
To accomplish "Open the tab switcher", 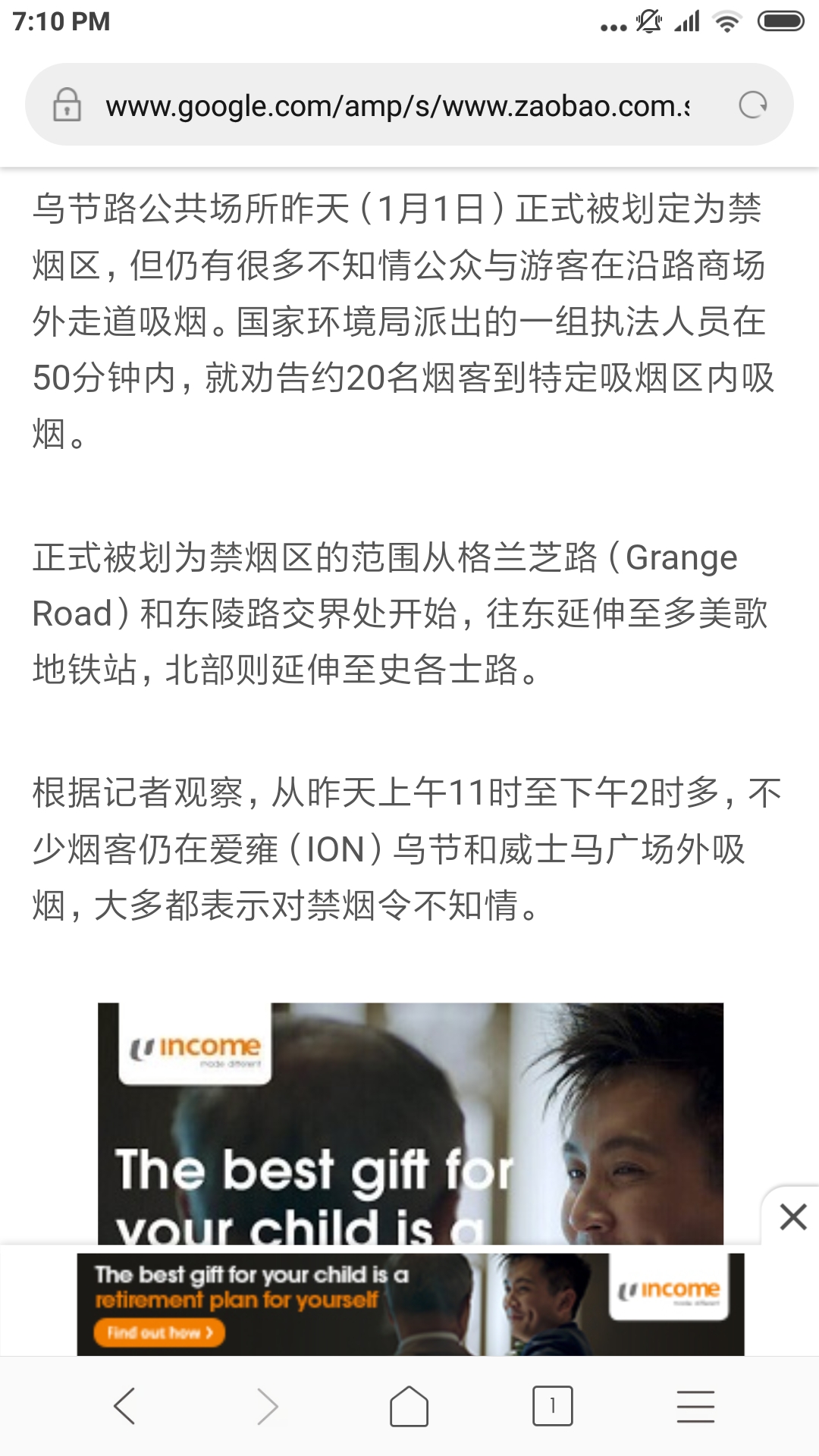I will (552, 1407).
